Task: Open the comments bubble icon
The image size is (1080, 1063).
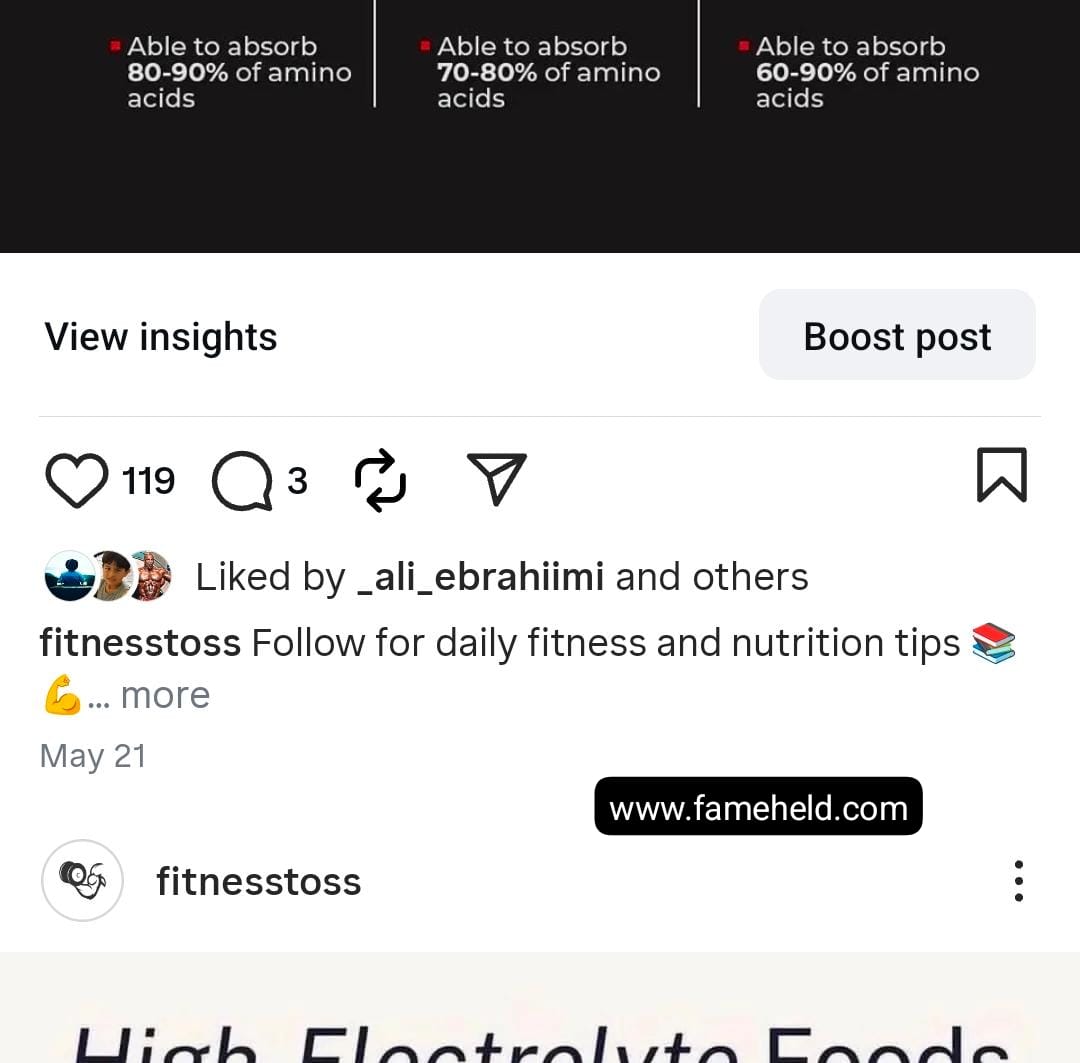Action: (x=242, y=481)
